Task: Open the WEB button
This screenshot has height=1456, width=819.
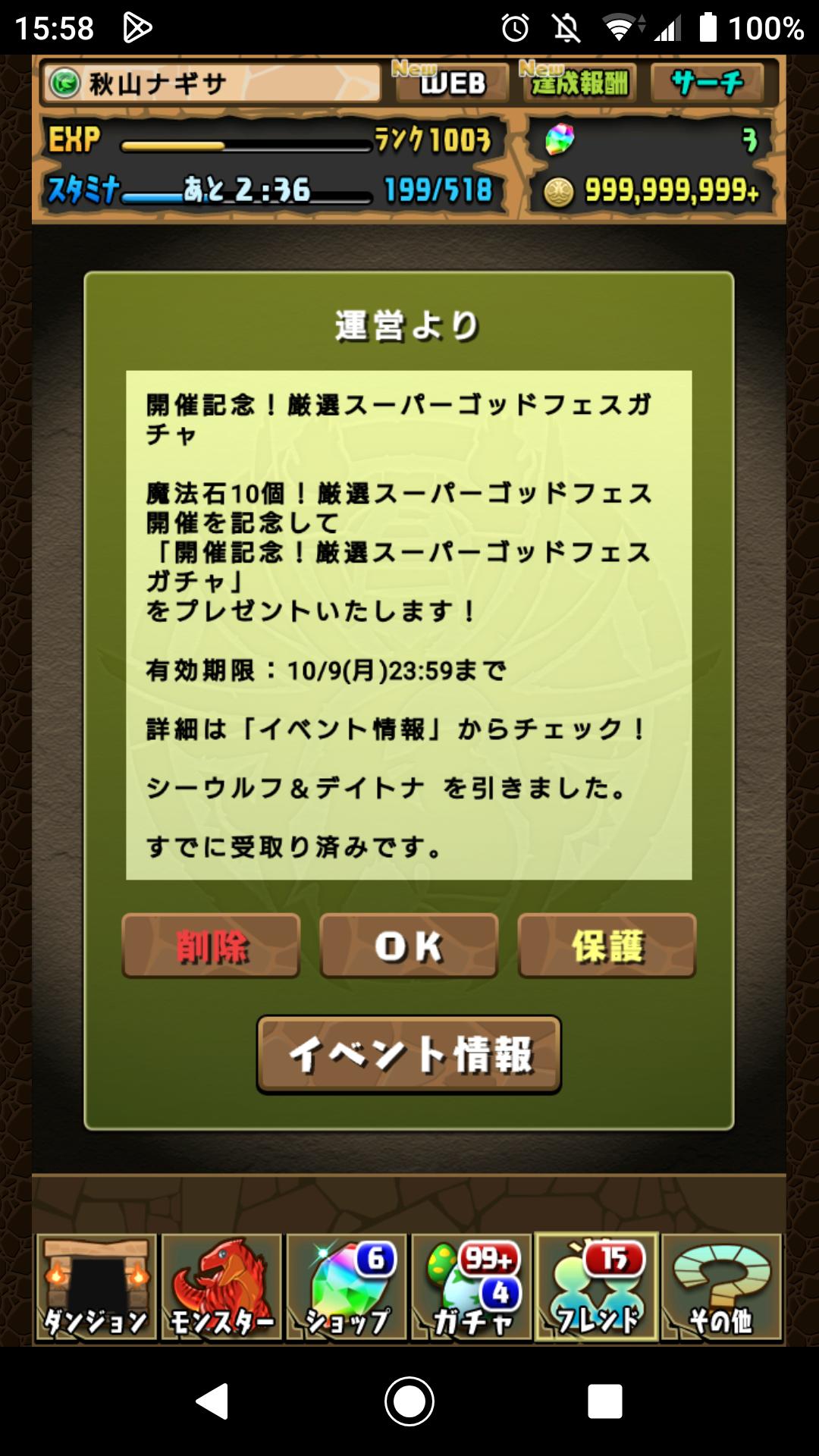Action: tap(452, 82)
